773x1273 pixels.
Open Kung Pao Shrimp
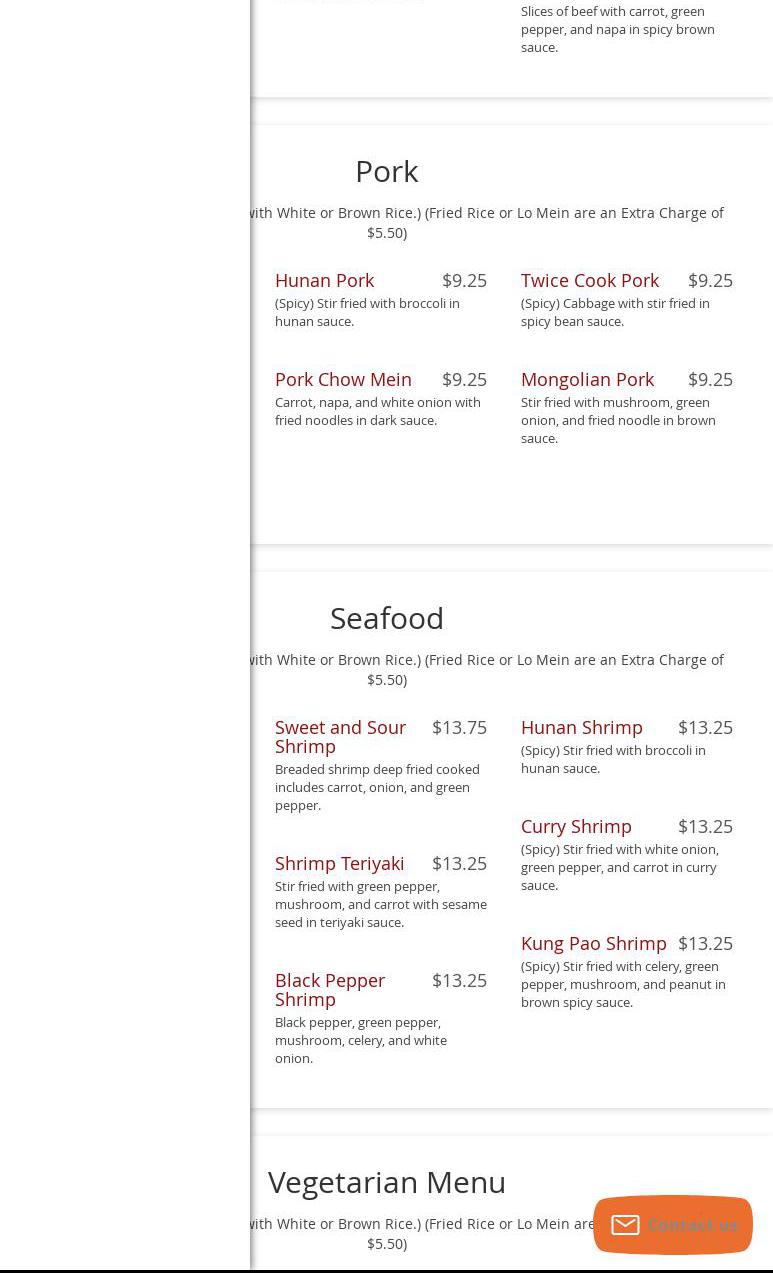point(593,943)
